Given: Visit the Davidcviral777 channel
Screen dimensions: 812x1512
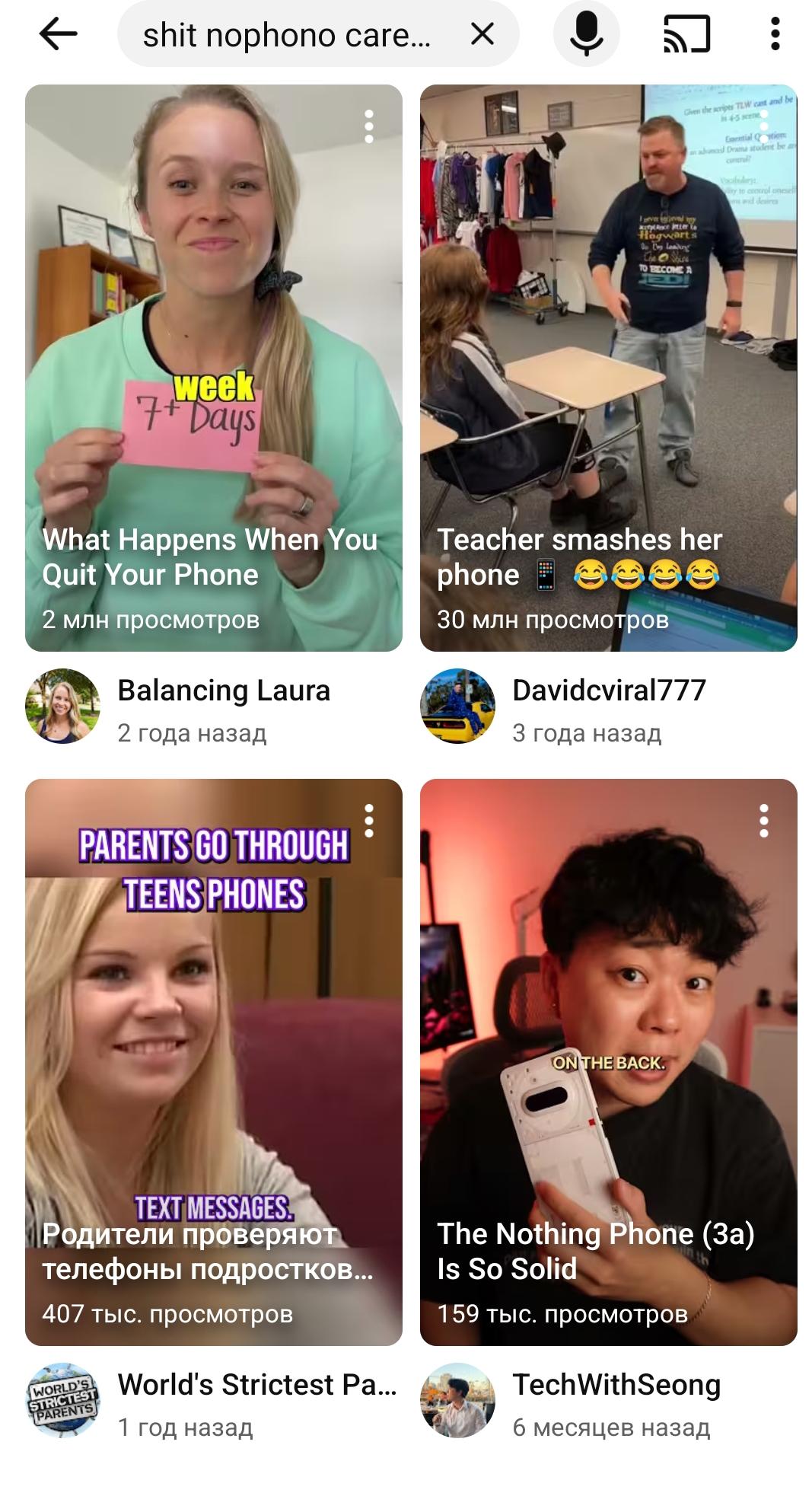Looking at the screenshot, I should pyautogui.click(x=457, y=706).
